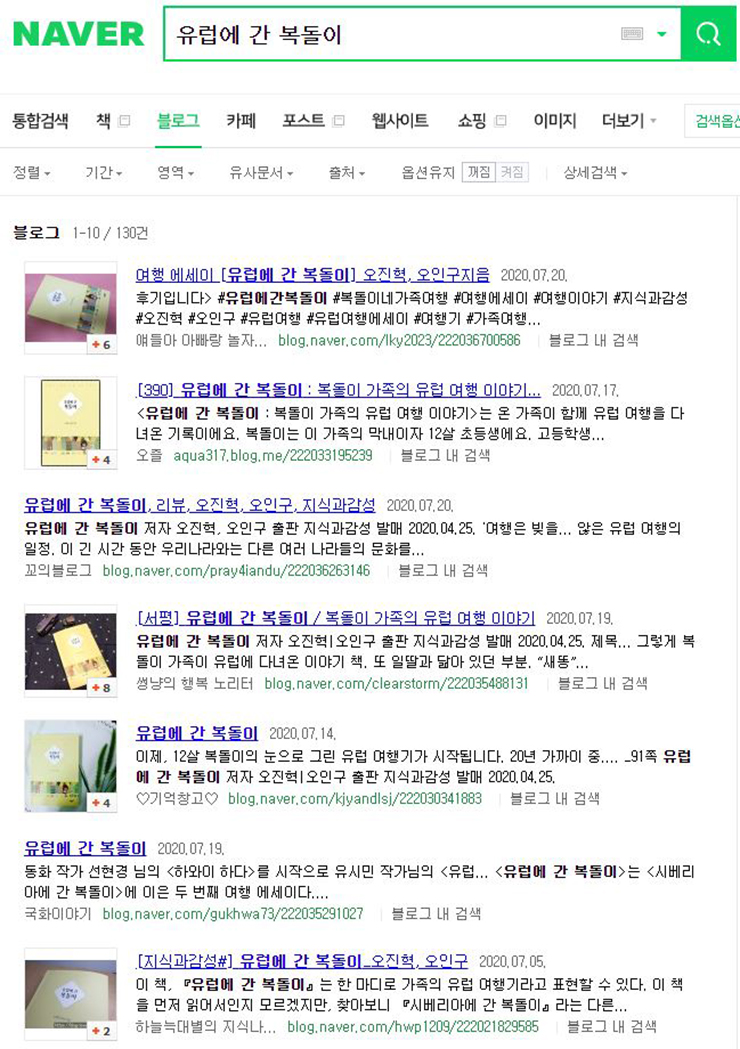Switch to the 이미지 tab

(554, 121)
